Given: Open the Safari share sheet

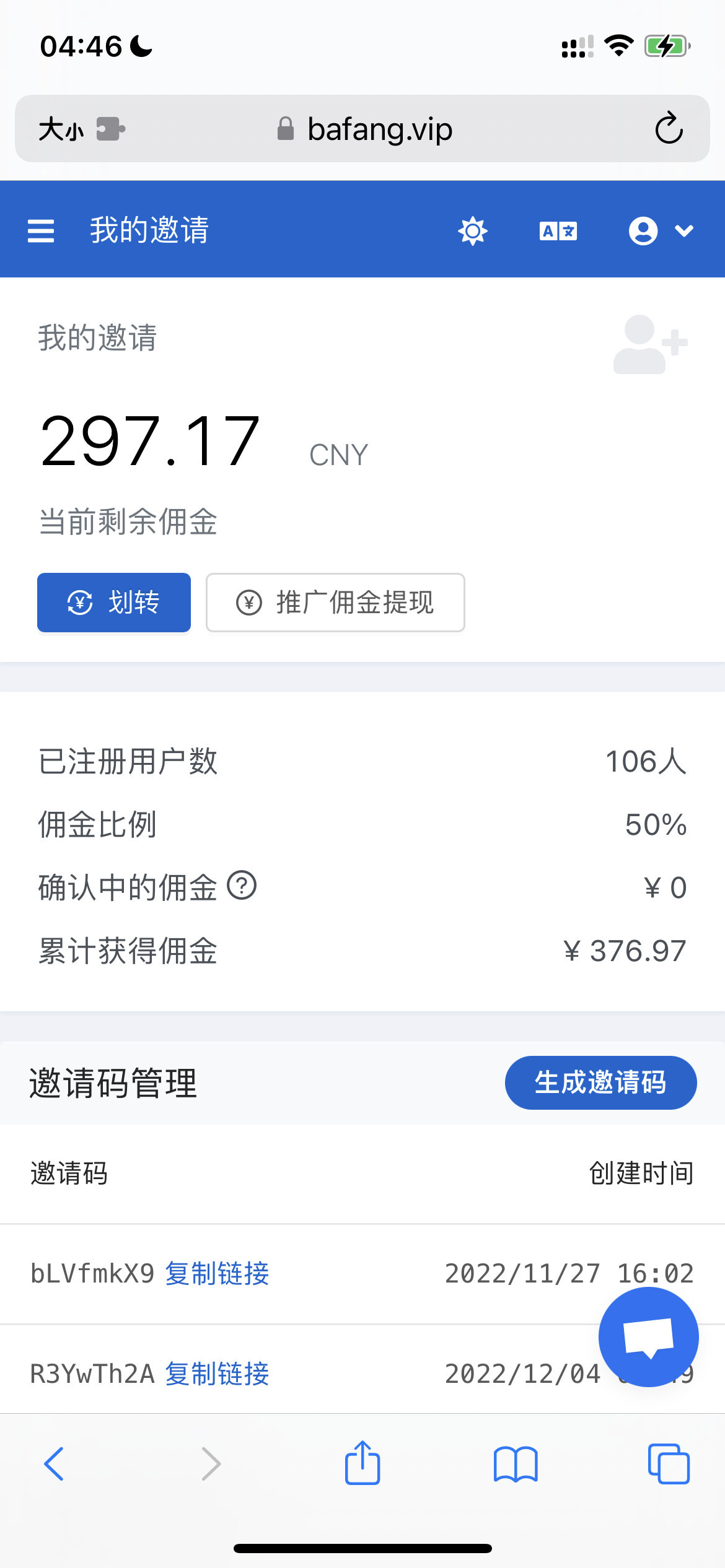Looking at the screenshot, I should [362, 1463].
